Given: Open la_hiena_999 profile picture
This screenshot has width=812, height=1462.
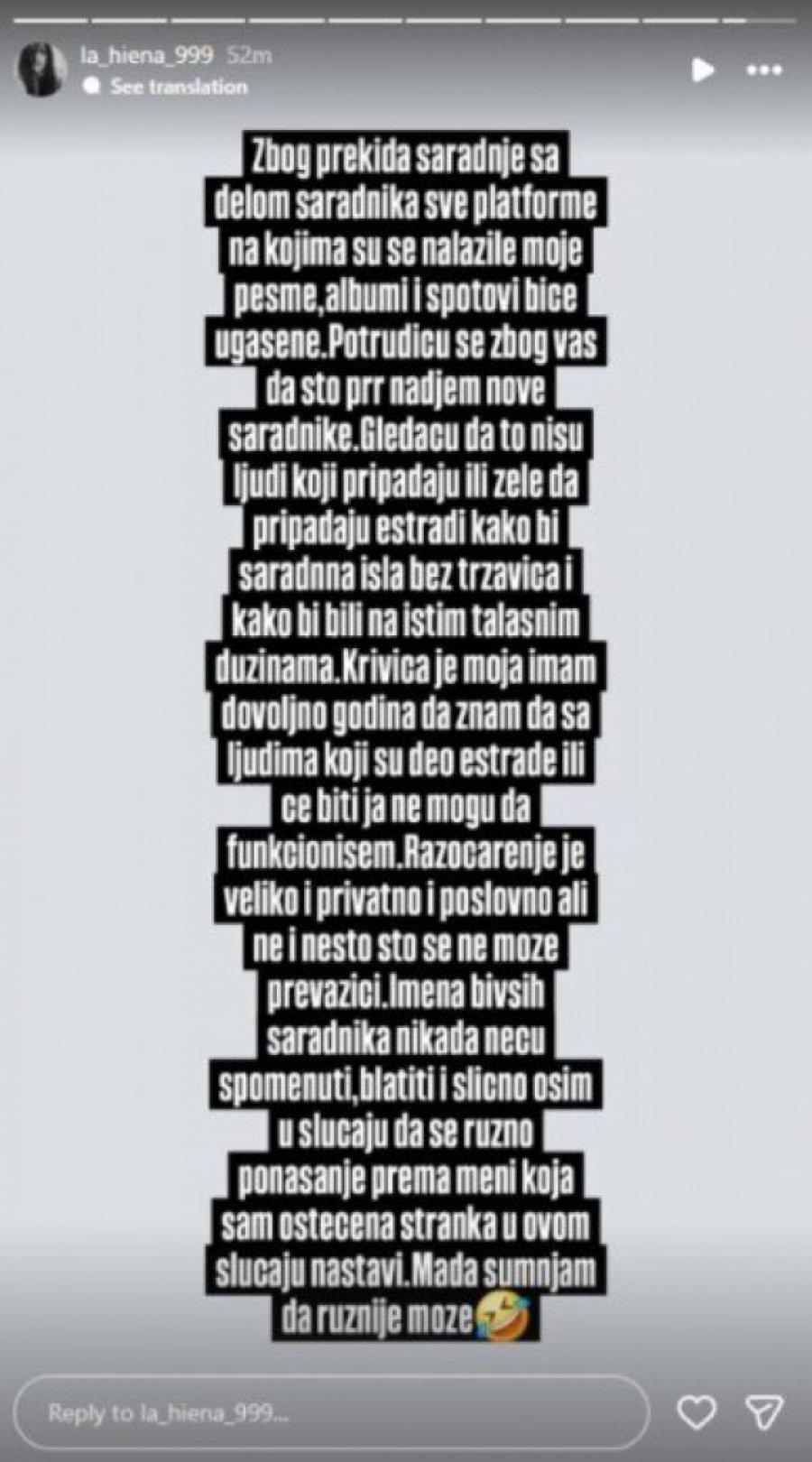Looking at the screenshot, I should (43, 69).
